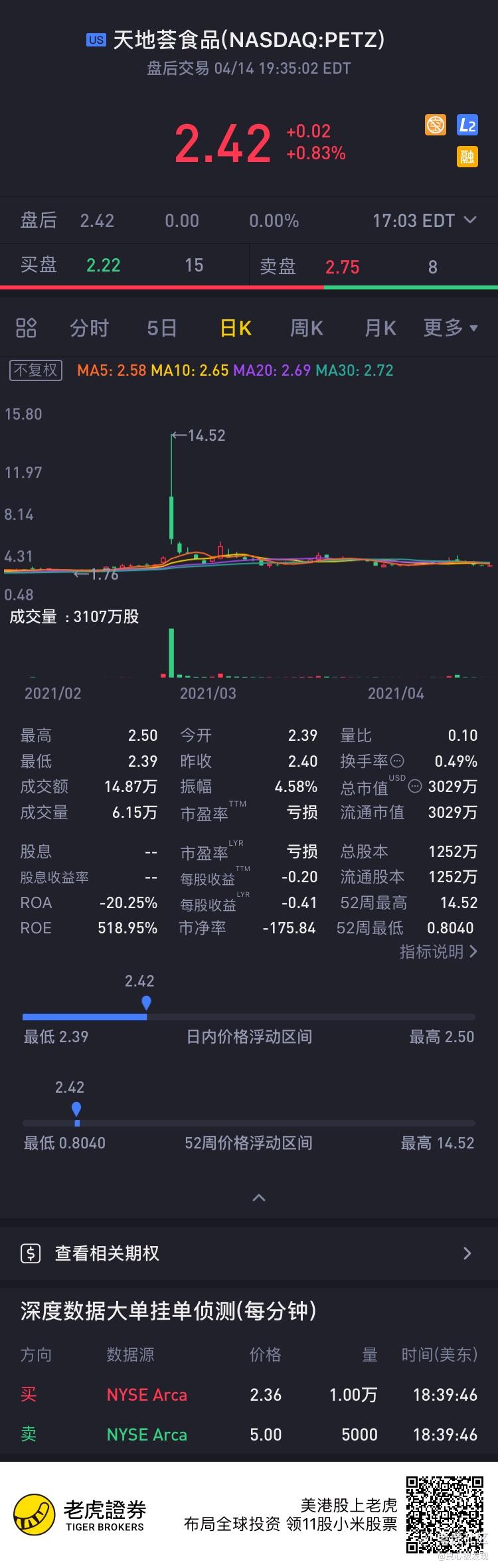Open the 更多 chart period dropdown

451,327
